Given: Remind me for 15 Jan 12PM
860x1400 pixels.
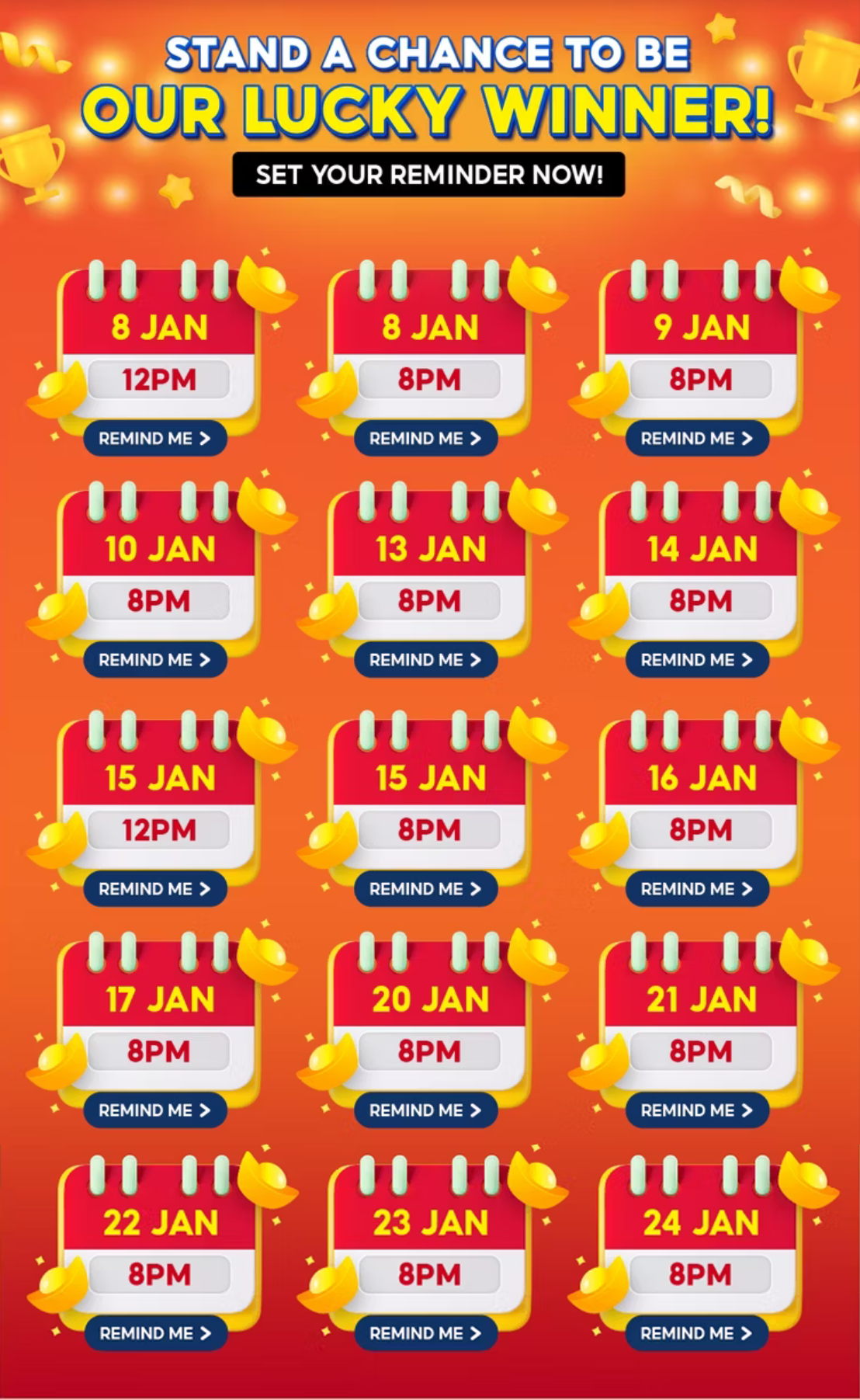Looking at the screenshot, I should point(155,889).
